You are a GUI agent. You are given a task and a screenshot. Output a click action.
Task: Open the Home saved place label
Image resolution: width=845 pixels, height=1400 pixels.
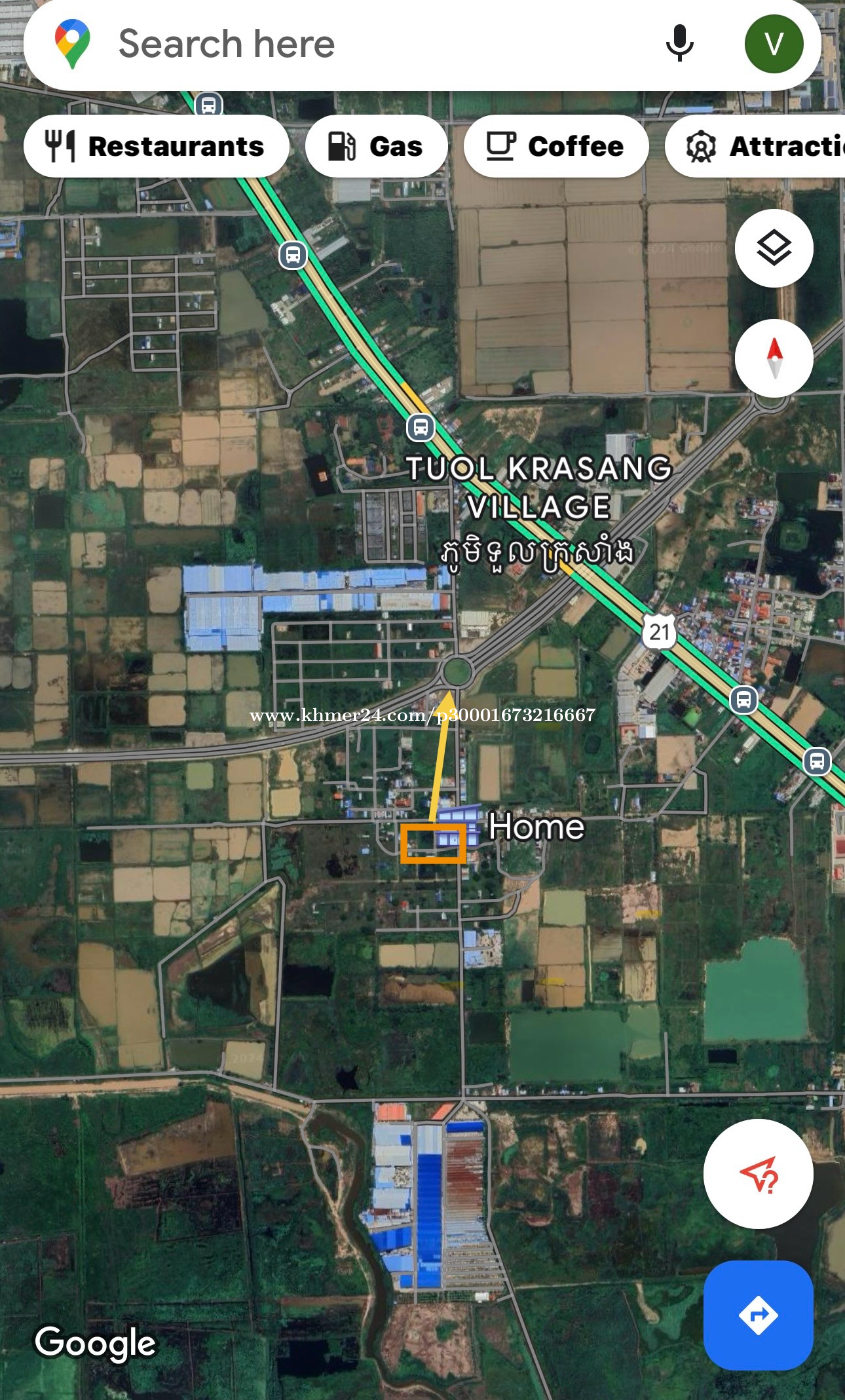point(536,827)
